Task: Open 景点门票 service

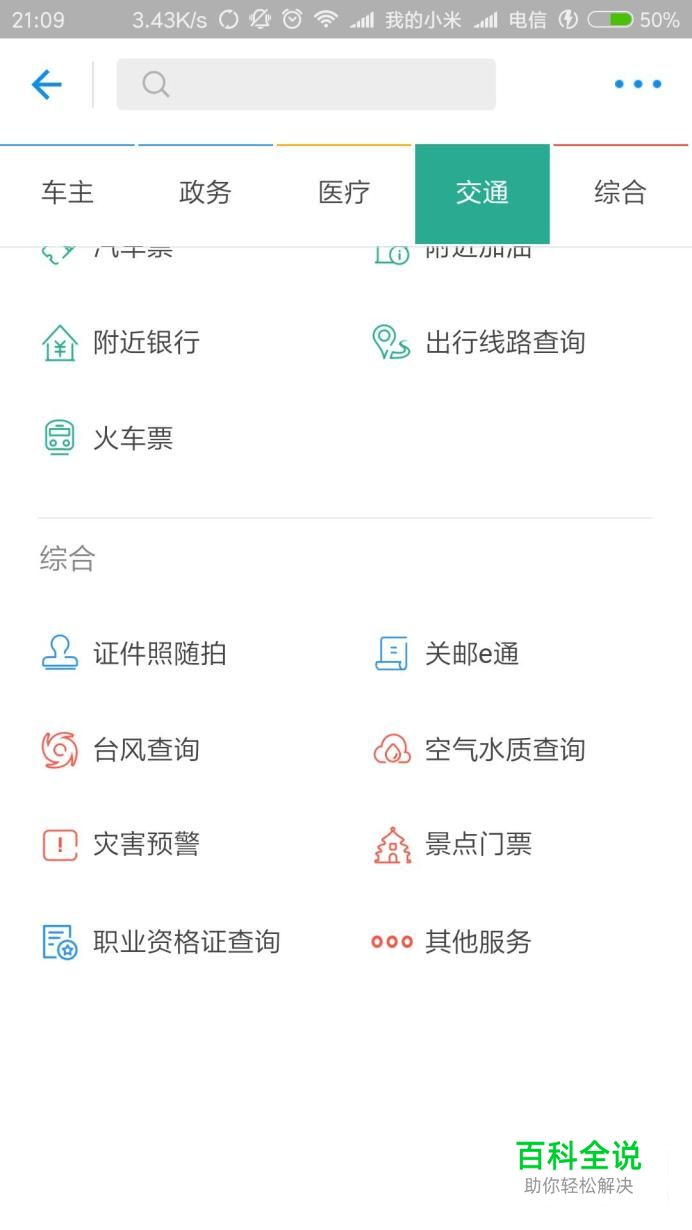Action: click(453, 845)
